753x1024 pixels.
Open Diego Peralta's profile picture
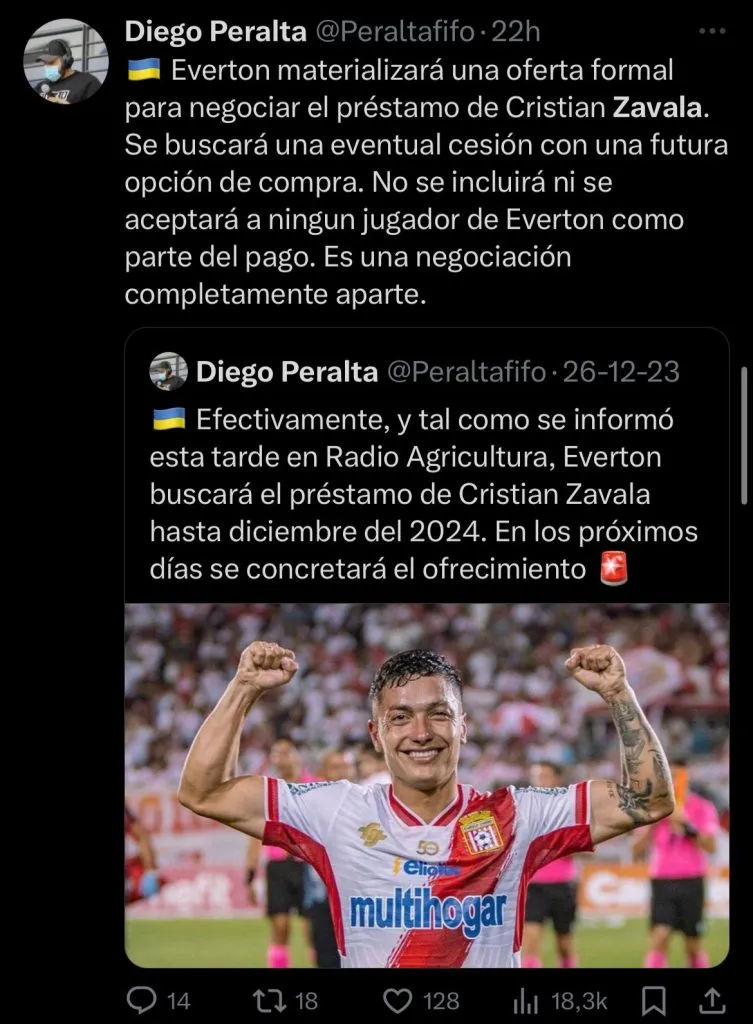[65, 62]
